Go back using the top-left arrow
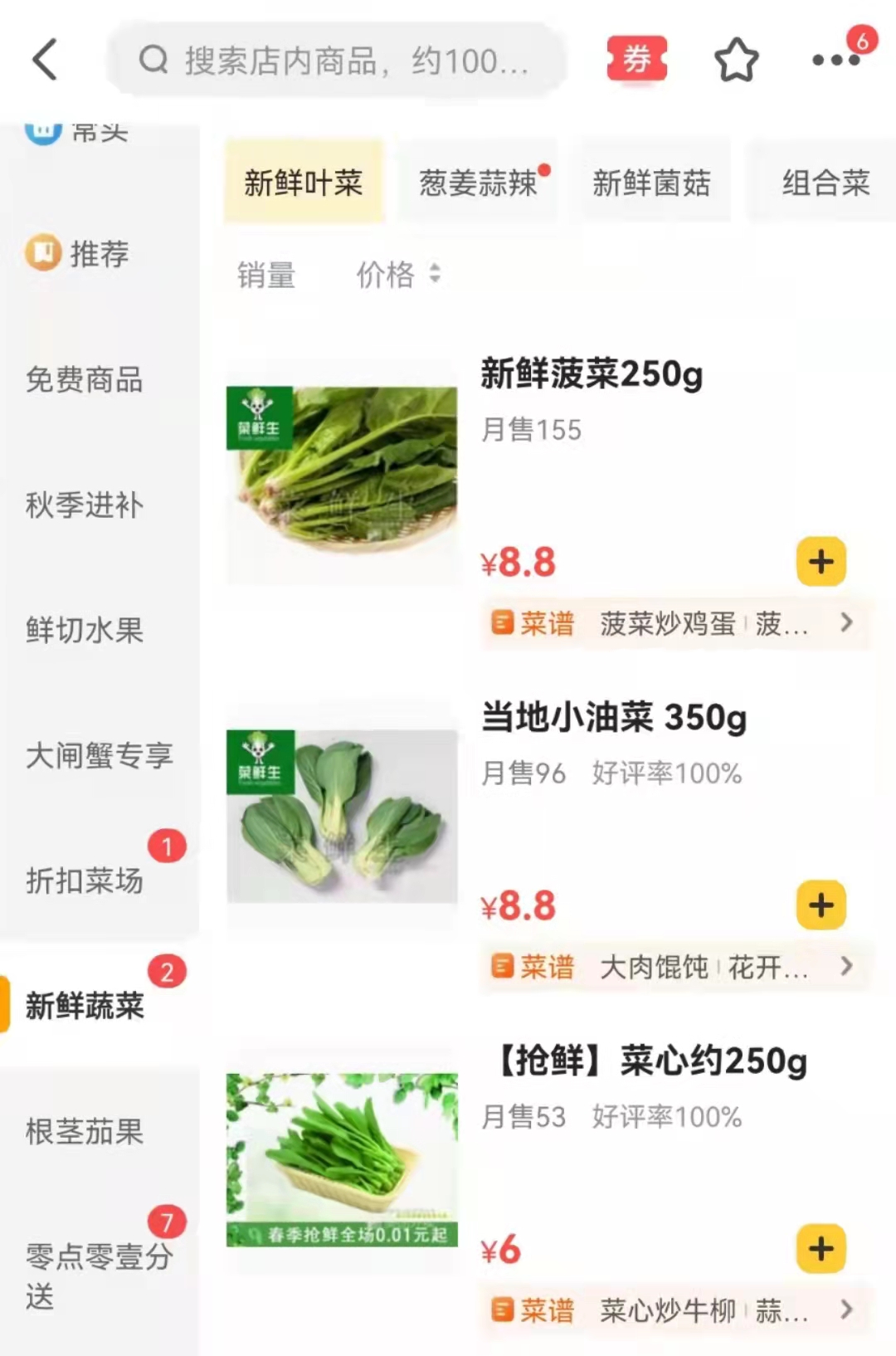 coord(46,60)
